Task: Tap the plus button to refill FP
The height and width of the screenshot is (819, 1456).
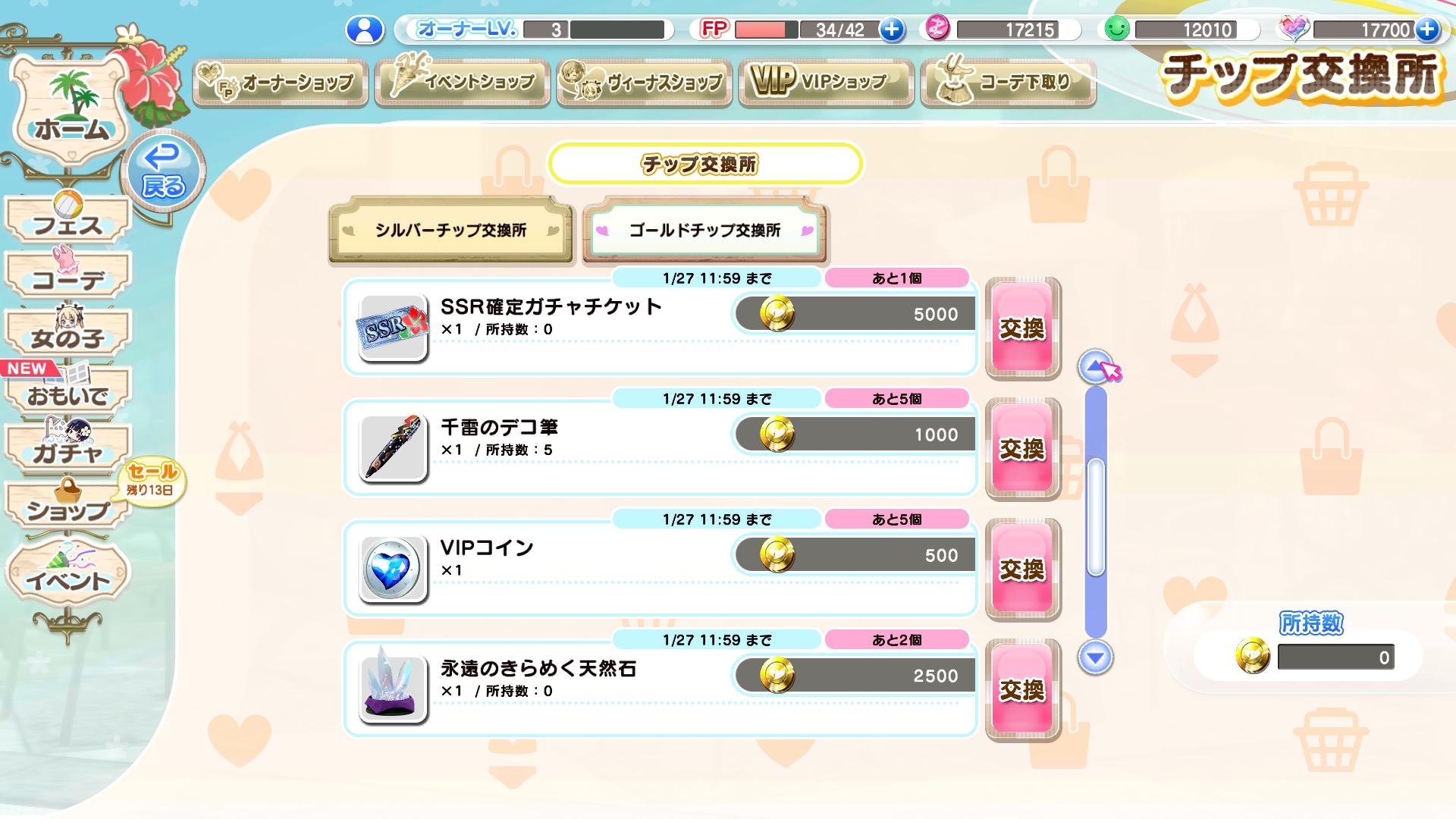Action: pyautogui.click(x=892, y=30)
